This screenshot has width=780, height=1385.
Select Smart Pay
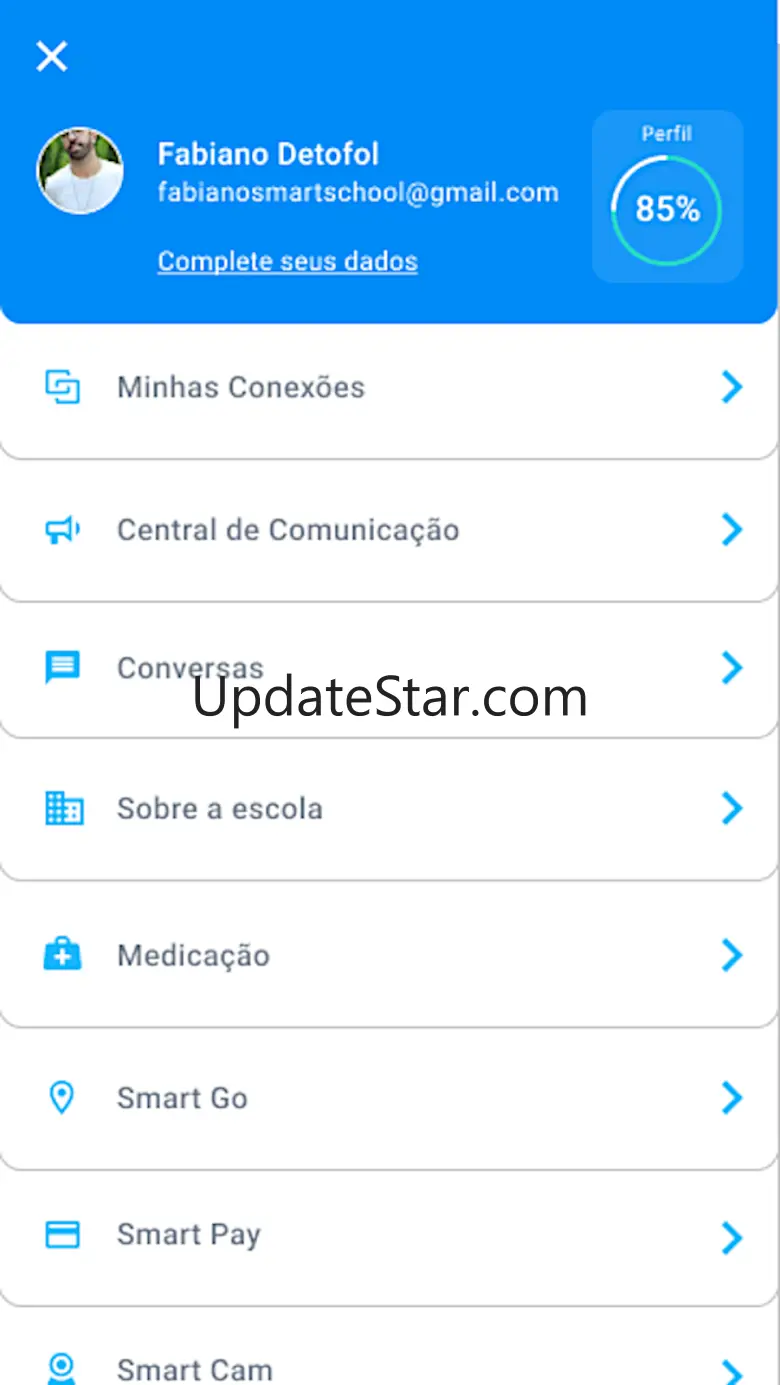(x=388, y=1235)
